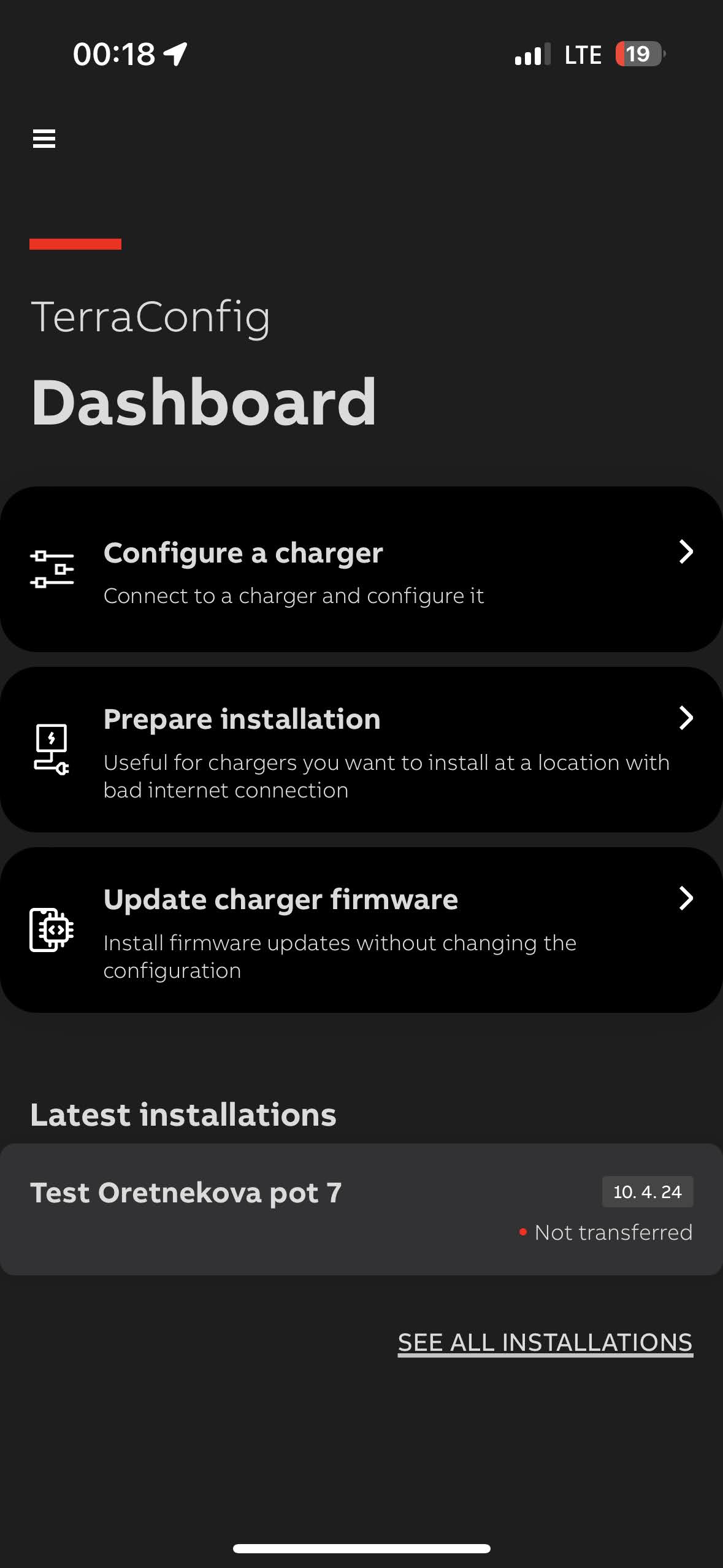Open Update charger firmware
723x1568 pixels.
361,930
